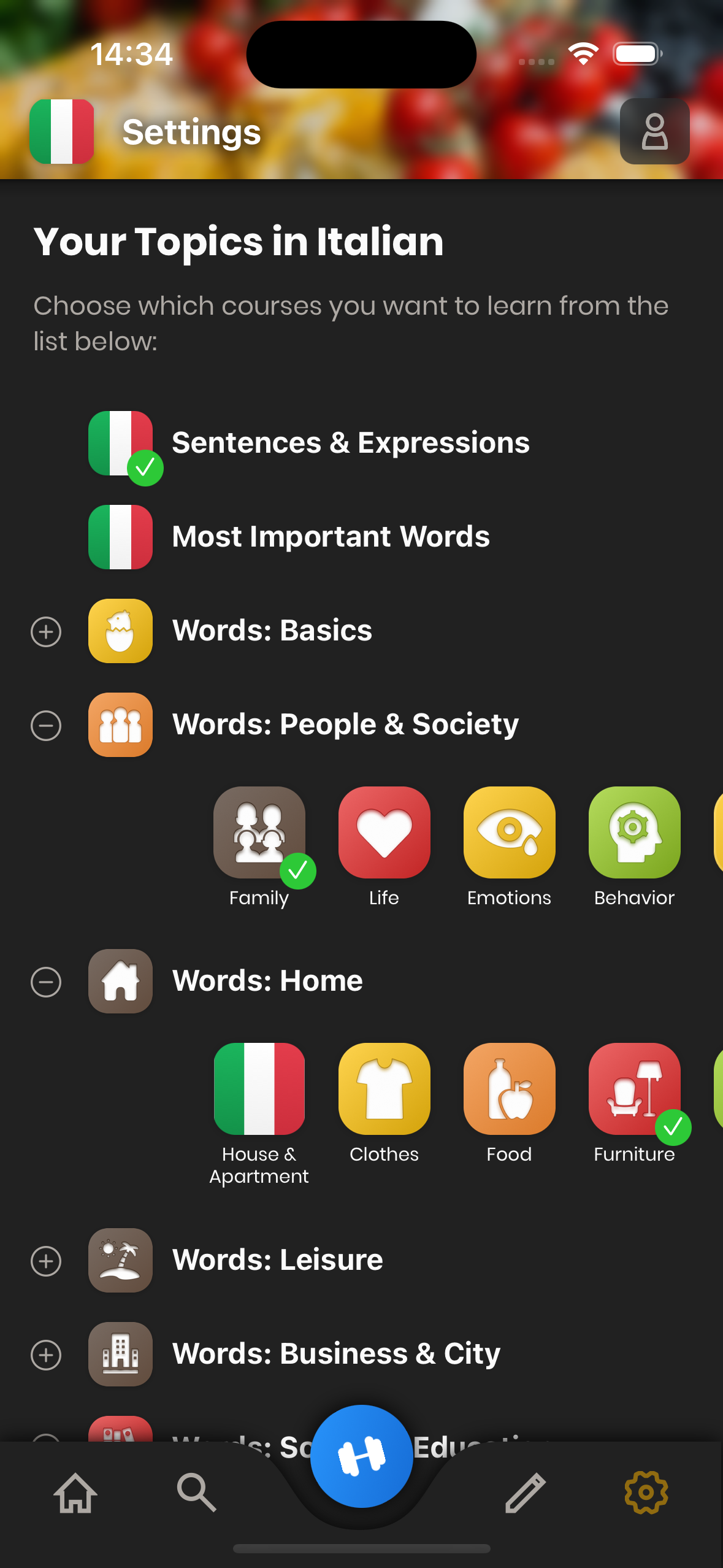Pick the Food topic

pyautogui.click(x=509, y=1089)
